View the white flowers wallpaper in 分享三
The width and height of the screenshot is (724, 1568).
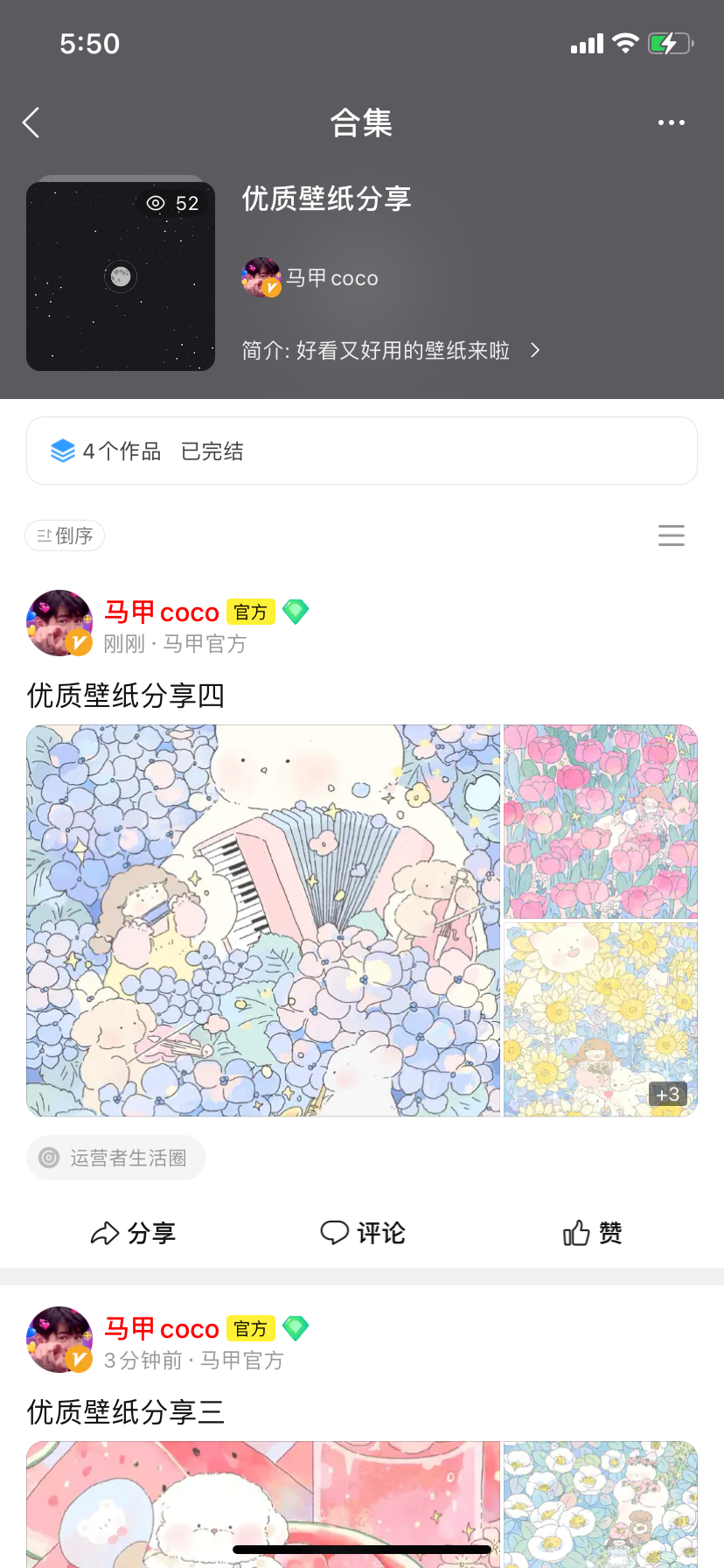point(600,1501)
